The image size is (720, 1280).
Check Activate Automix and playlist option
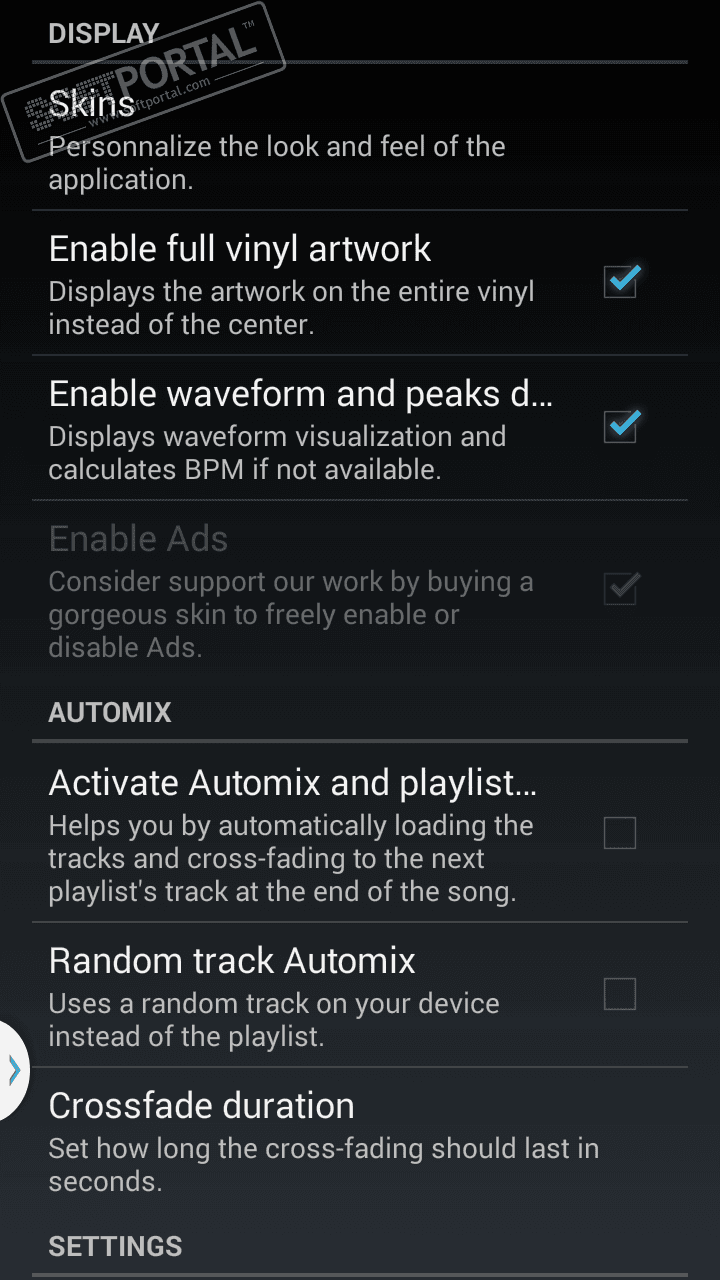(620, 832)
